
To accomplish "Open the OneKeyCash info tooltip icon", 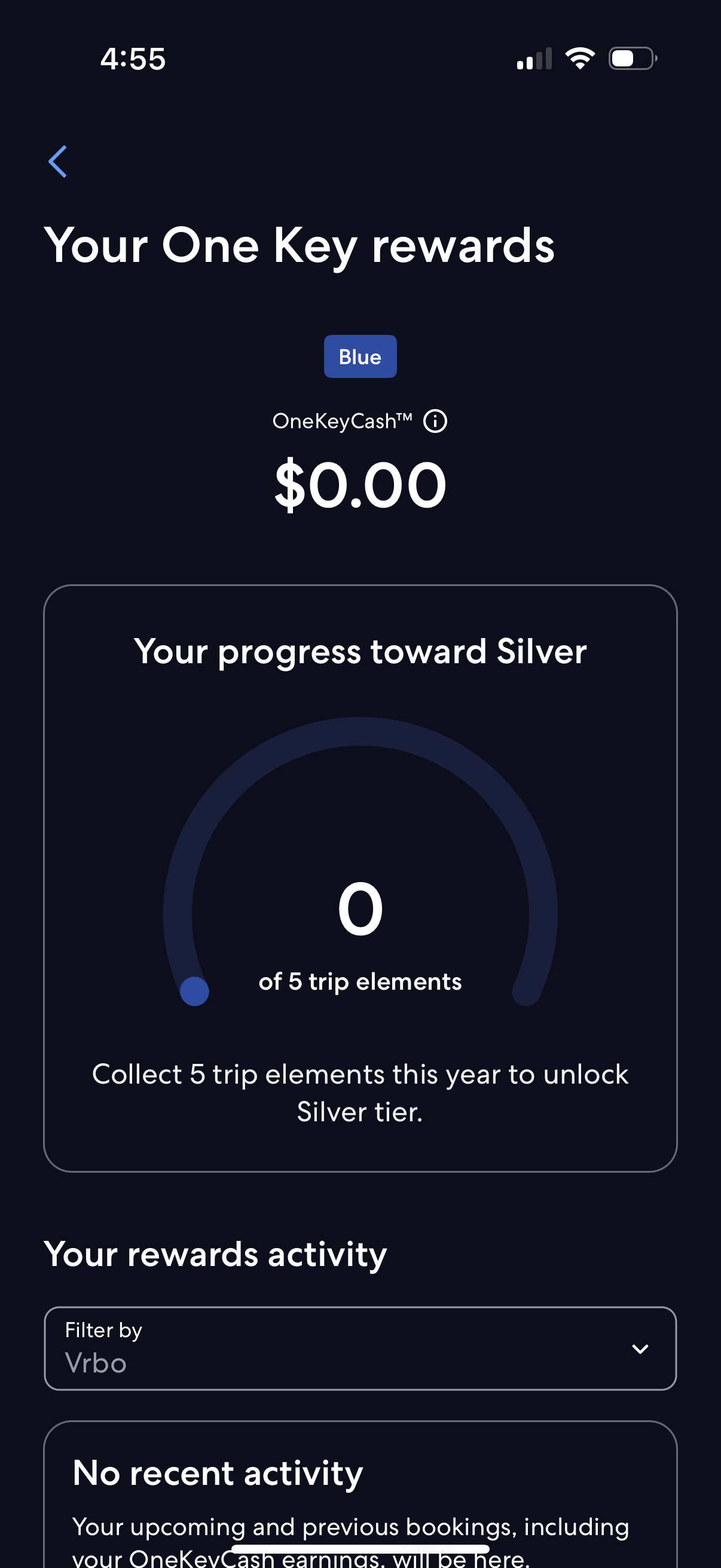I will (436, 420).
